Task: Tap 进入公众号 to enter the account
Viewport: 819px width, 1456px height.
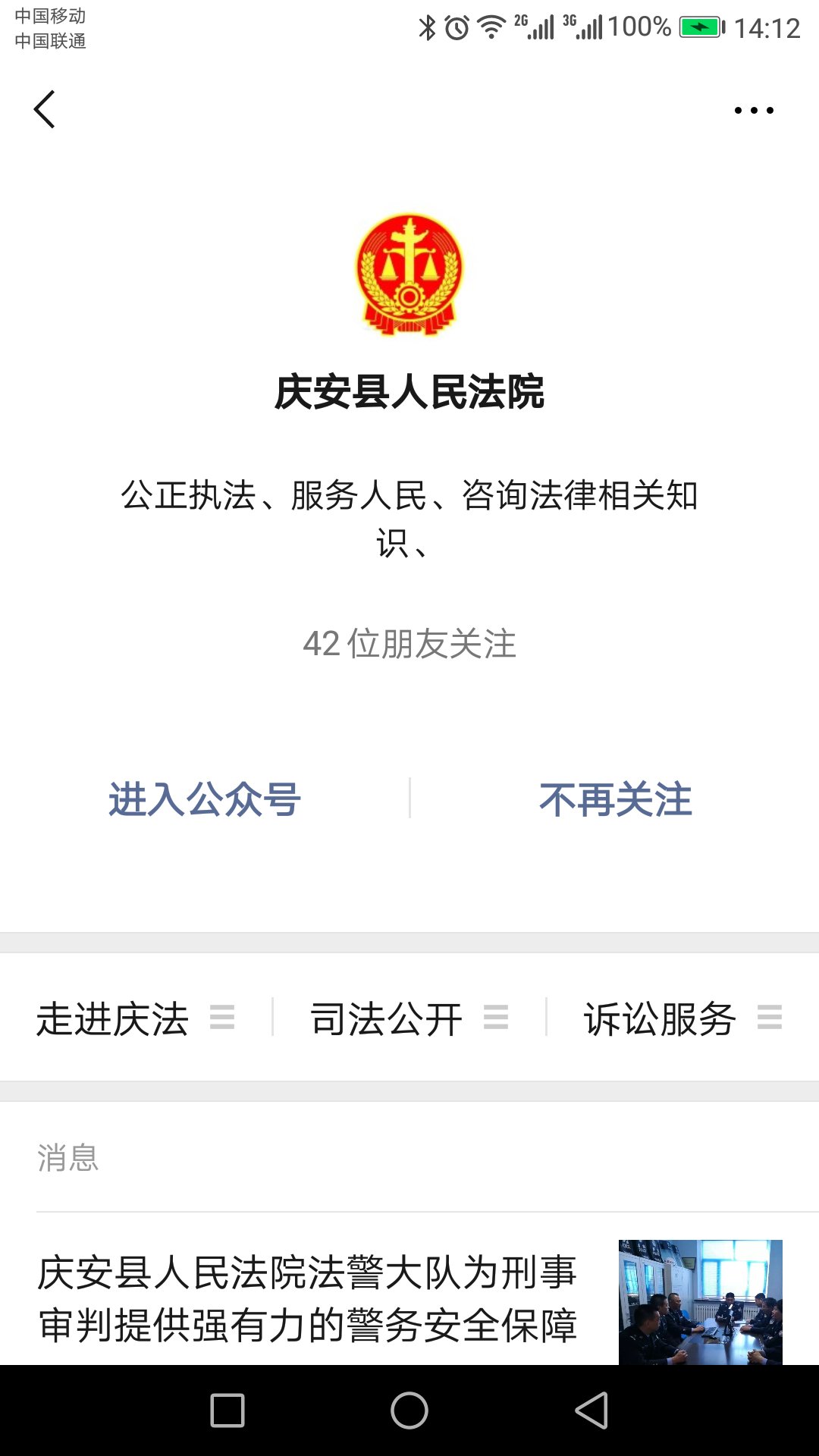Action: point(205,799)
